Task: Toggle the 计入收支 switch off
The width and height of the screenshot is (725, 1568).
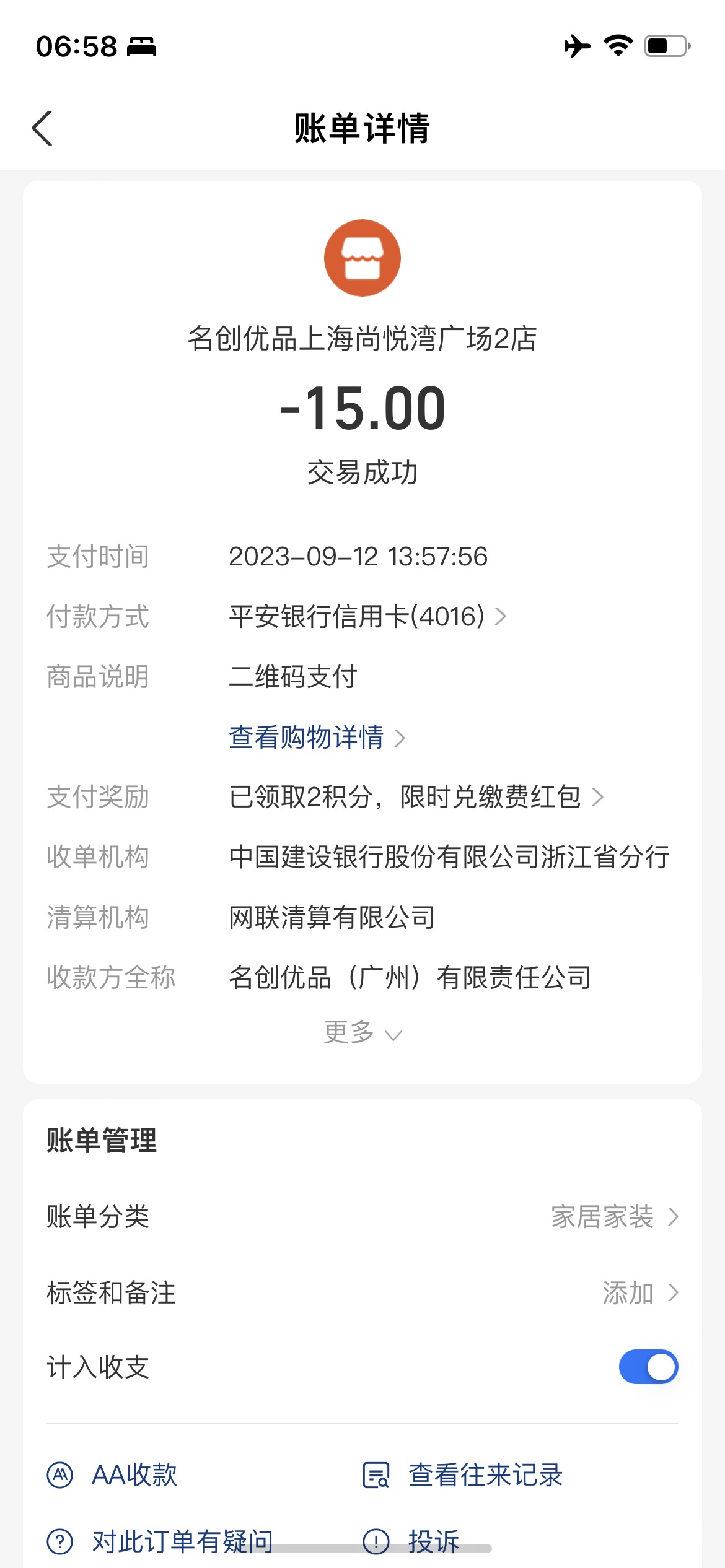Action: pyautogui.click(x=648, y=1367)
